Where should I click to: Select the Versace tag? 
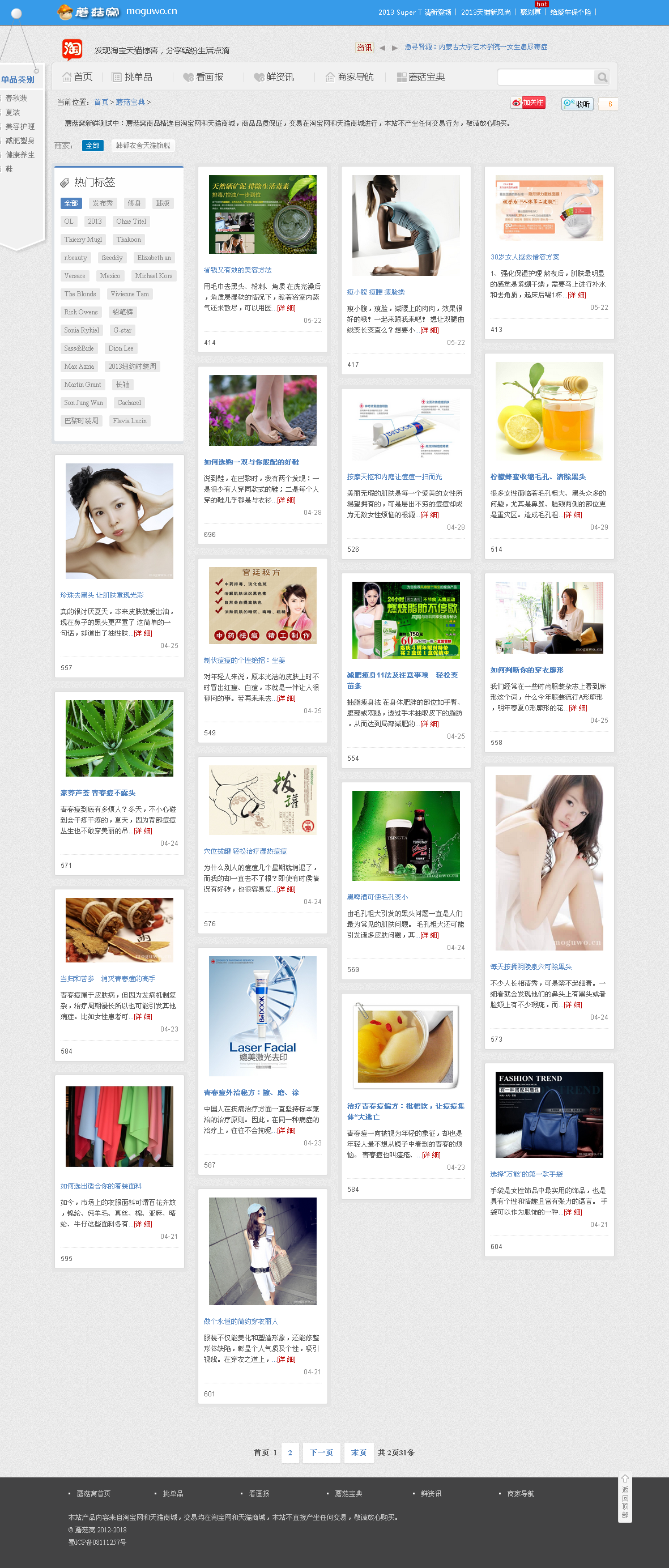pyautogui.click(x=75, y=276)
